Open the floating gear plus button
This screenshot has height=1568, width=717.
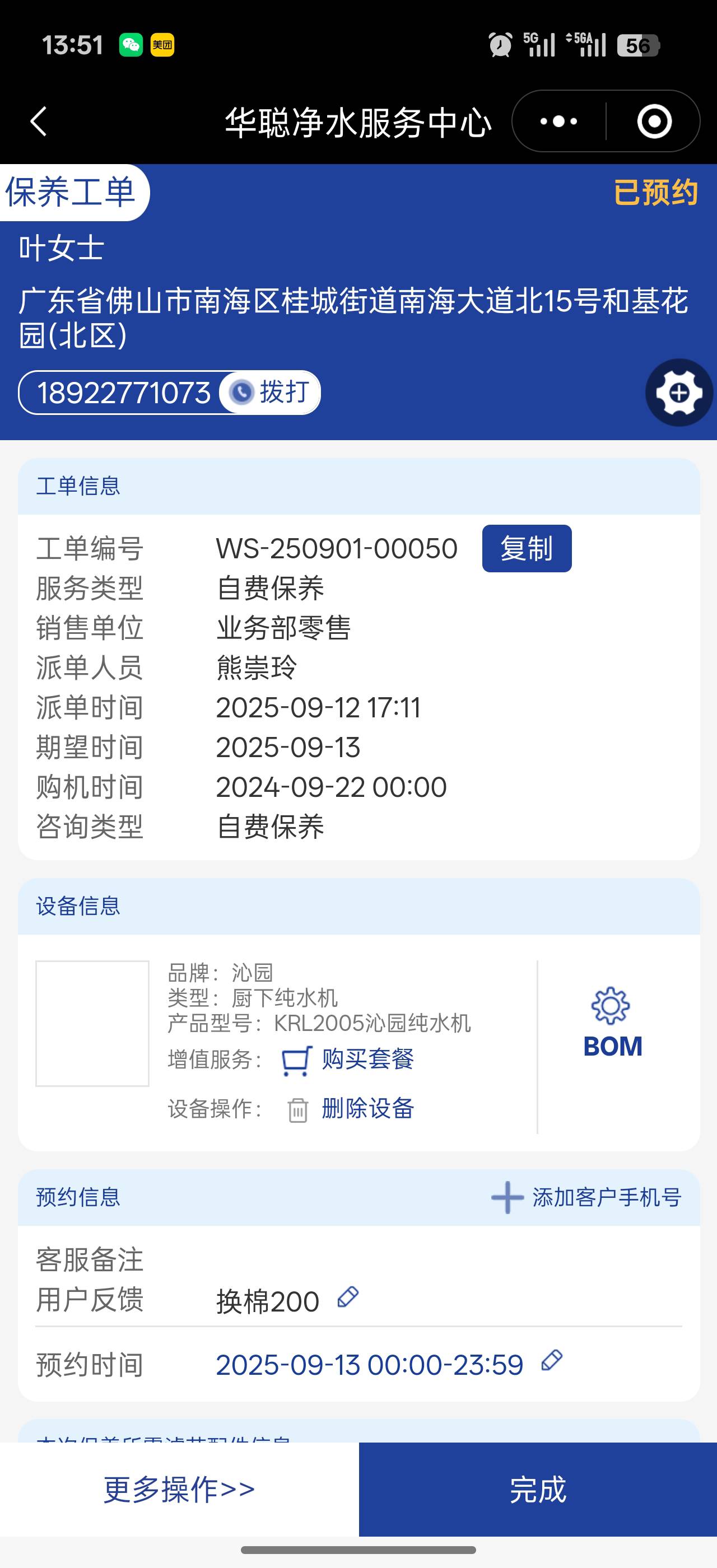[679, 393]
